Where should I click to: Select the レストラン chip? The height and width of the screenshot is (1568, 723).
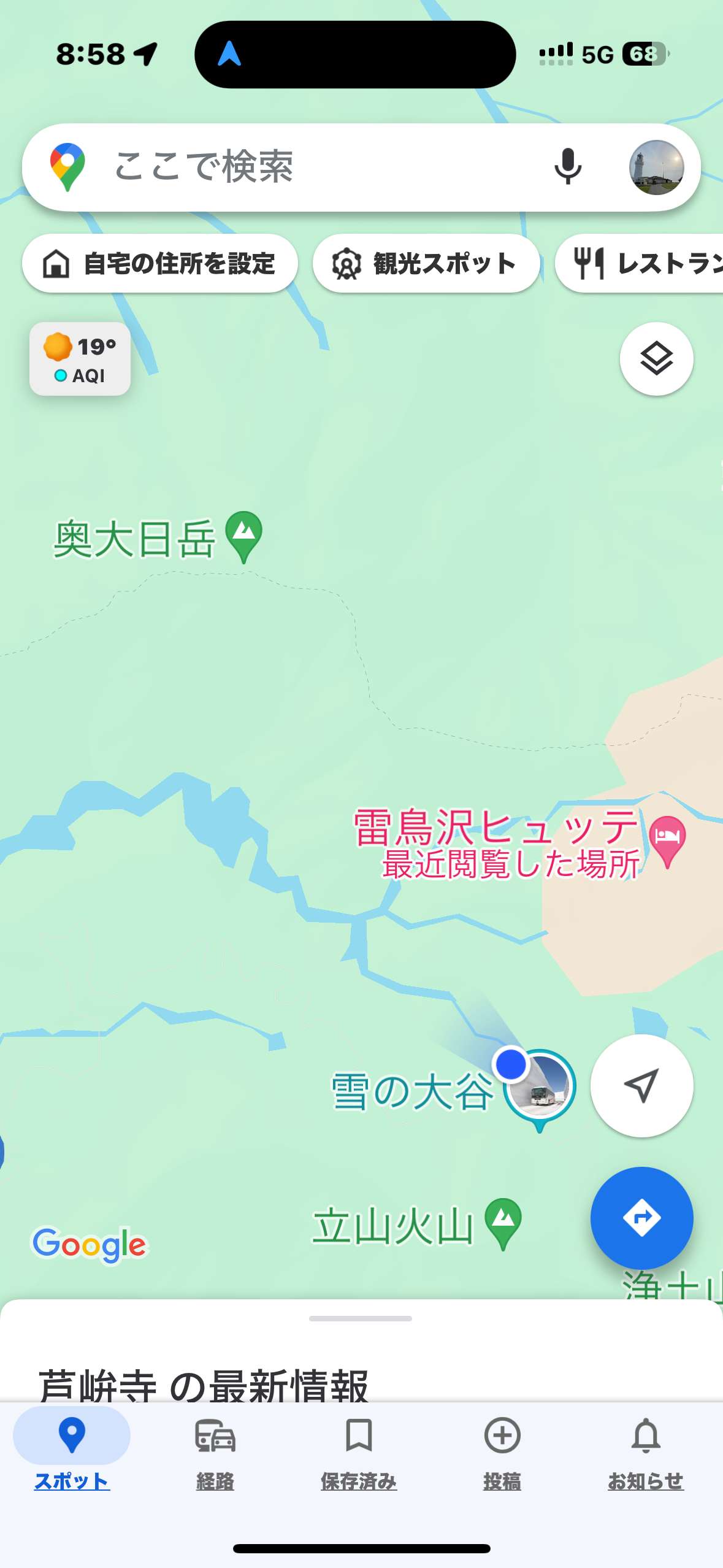click(639, 263)
